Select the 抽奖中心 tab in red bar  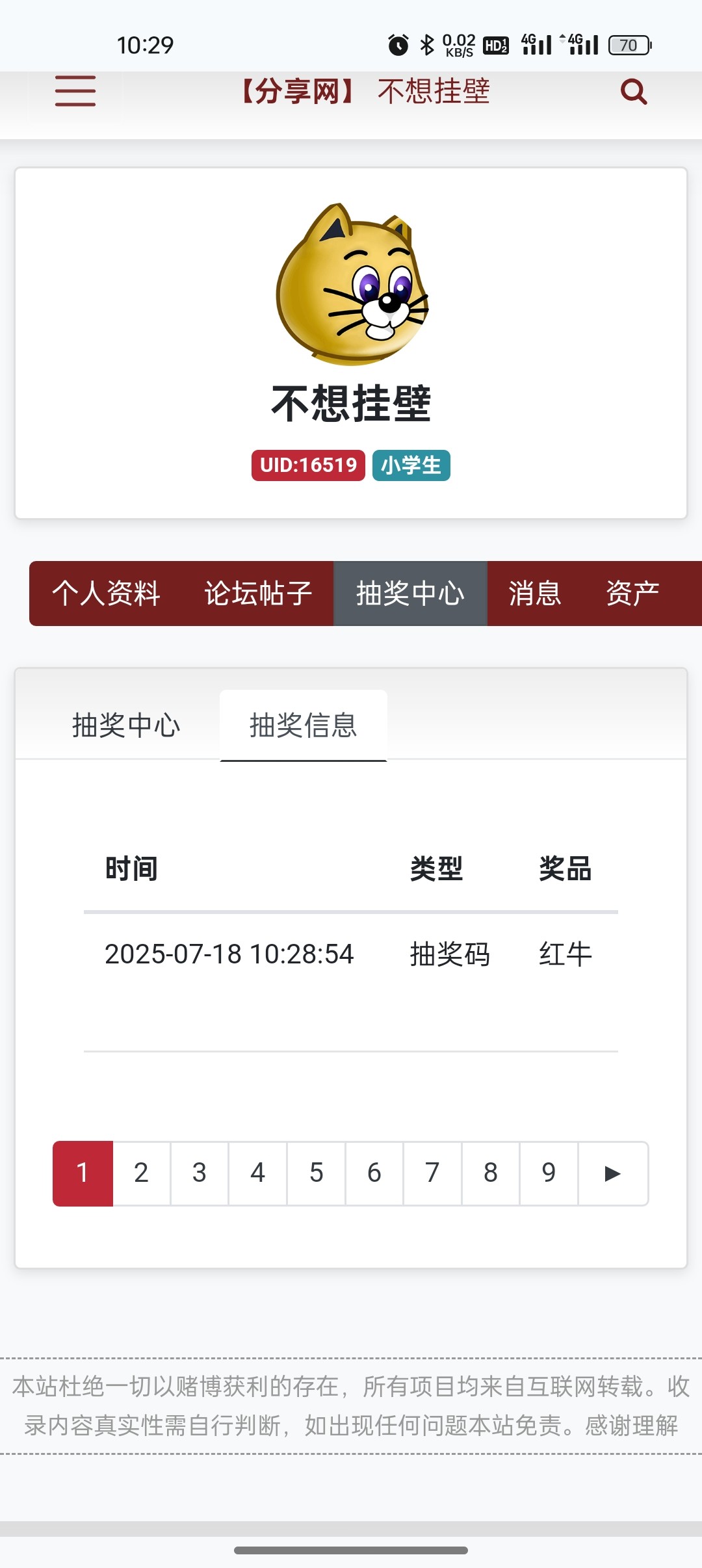coord(410,594)
